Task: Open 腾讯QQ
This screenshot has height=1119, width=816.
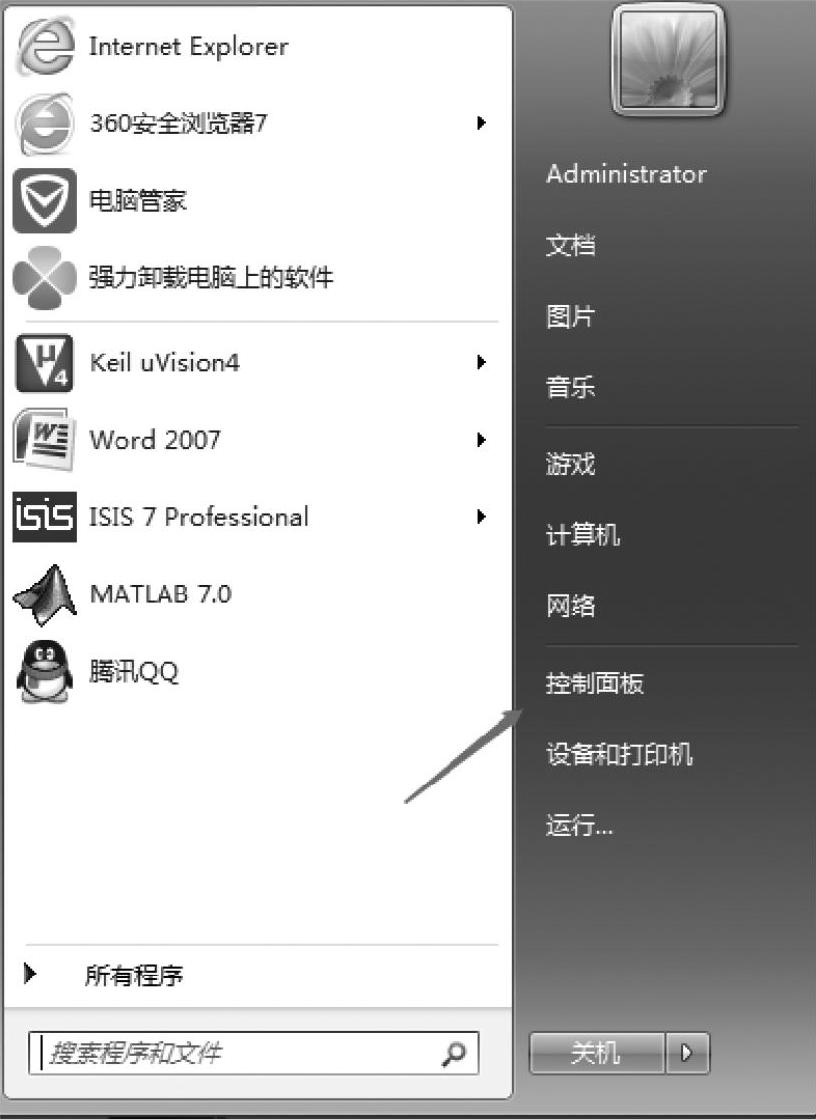Action: pyautogui.click(x=133, y=671)
